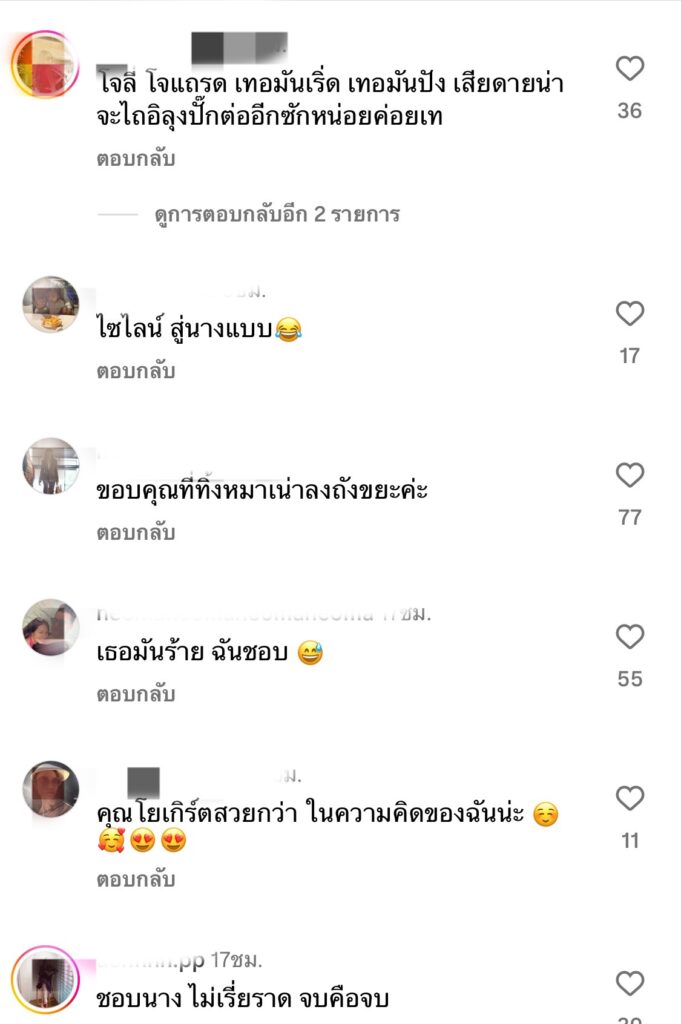Reply to 'เธอมันร้าย ฉันชอบ' comment
The image size is (681, 1024).
(135, 693)
